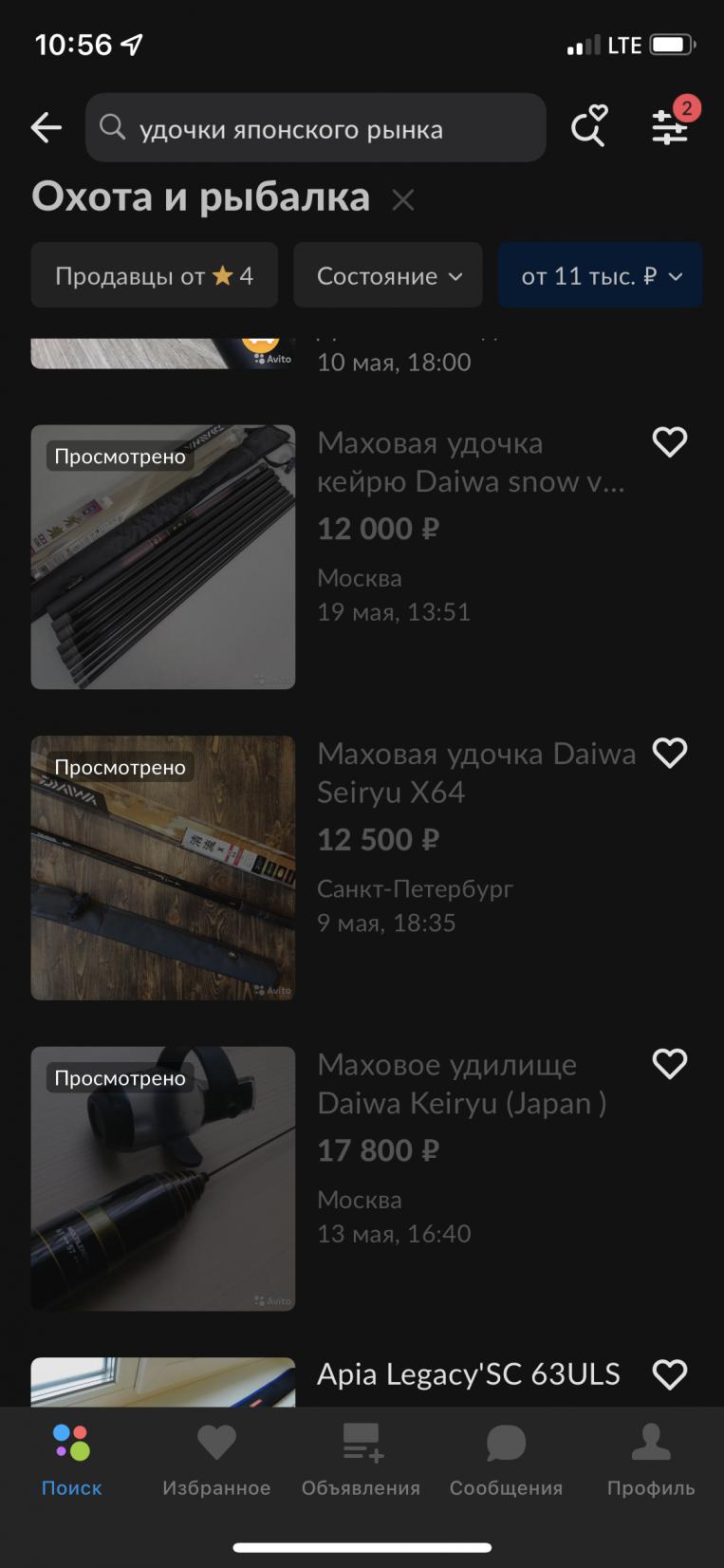Open the 'Объявления' tab
This screenshot has height=1568, width=724.
(361, 1460)
